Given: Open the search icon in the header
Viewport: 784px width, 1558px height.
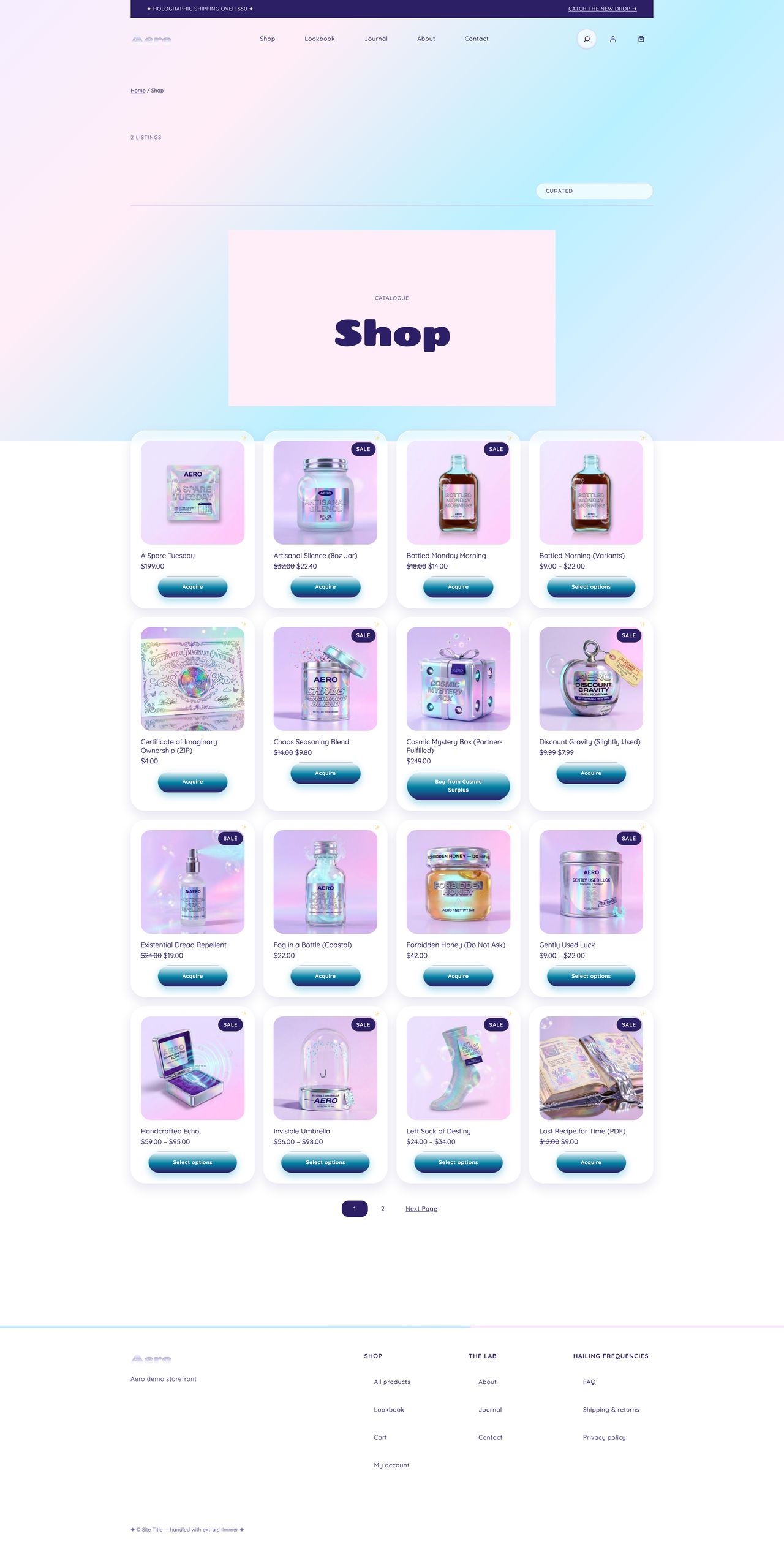Looking at the screenshot, I should coord(586,39).
